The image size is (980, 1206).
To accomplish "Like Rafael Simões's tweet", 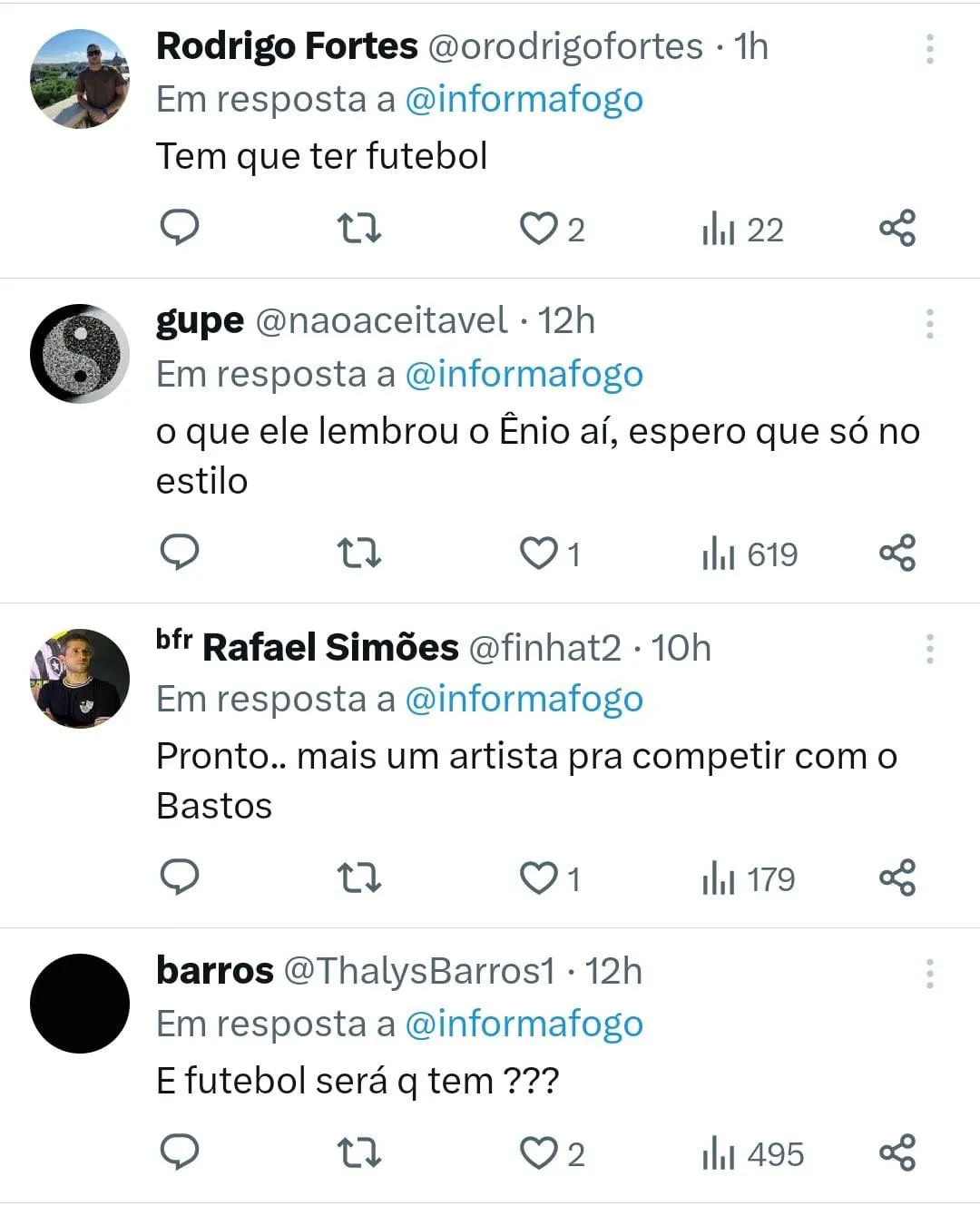I will click(538, 878).
